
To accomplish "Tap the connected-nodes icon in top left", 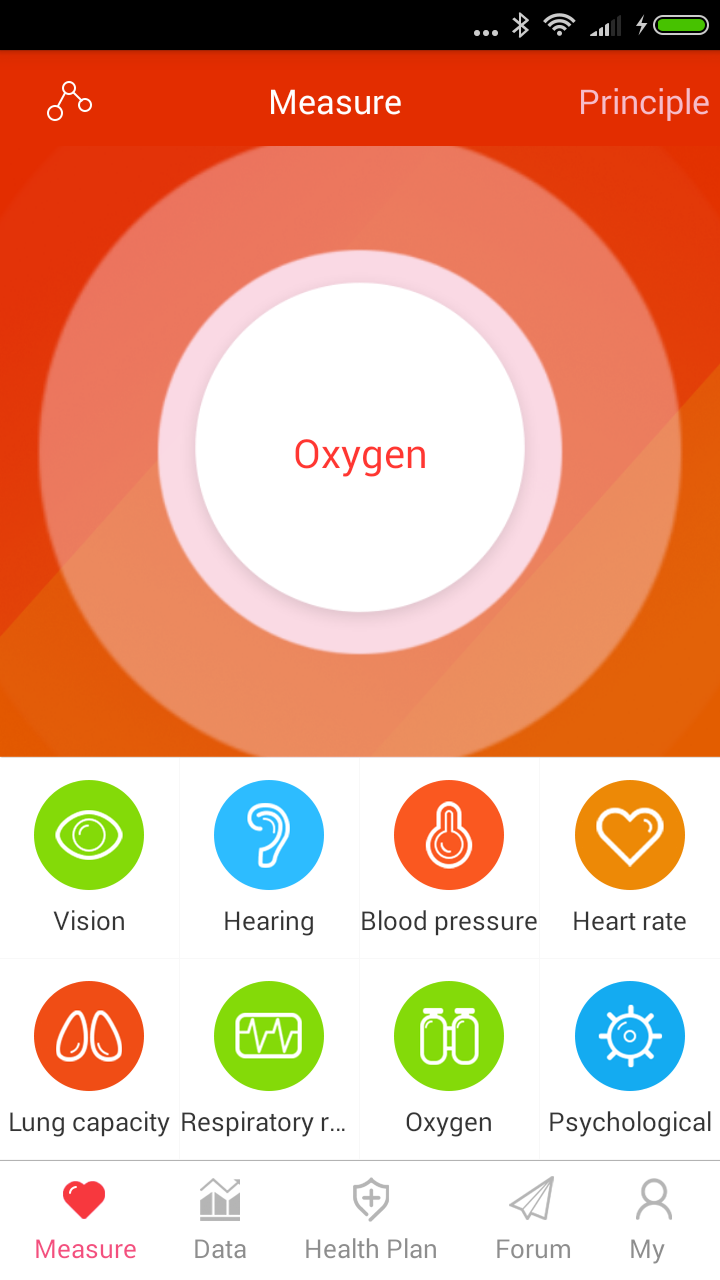I will [68, 101].
